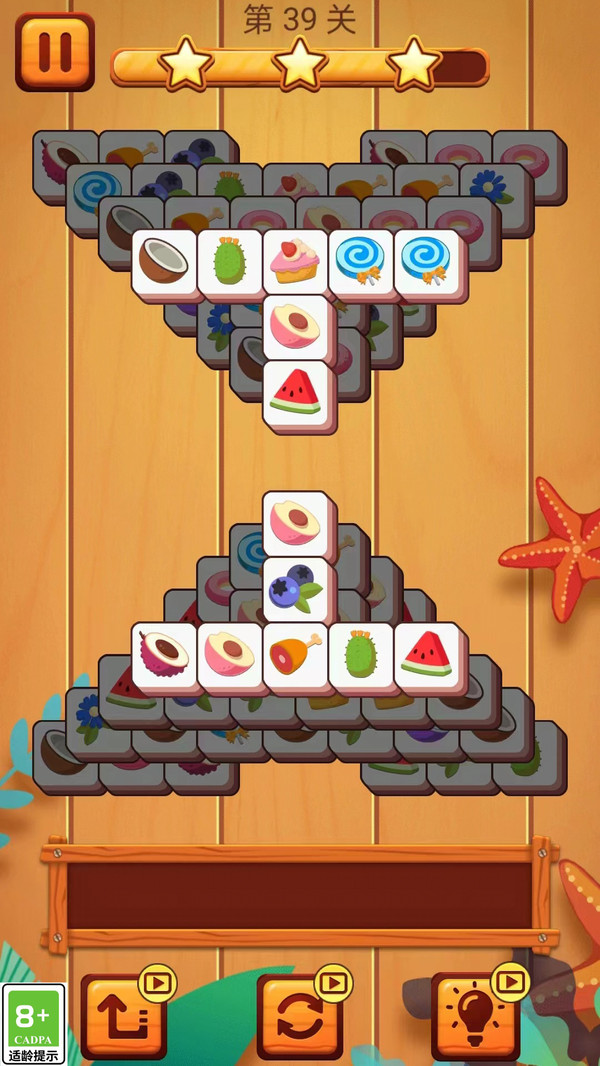Pause the game
600x1066 pixels.
(55, 51)
